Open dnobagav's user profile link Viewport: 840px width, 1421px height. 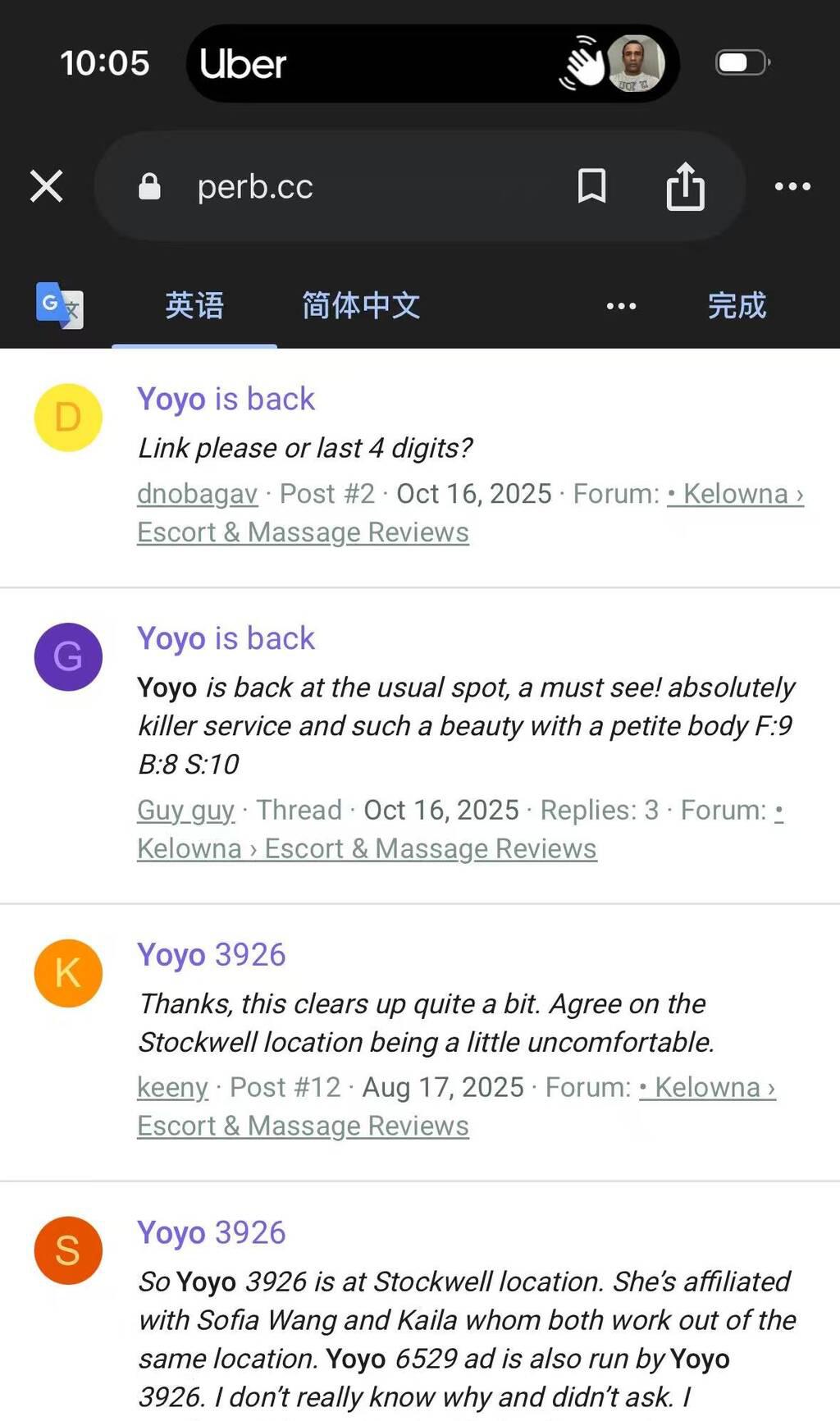pyautogui.click(x=197, y=494)
